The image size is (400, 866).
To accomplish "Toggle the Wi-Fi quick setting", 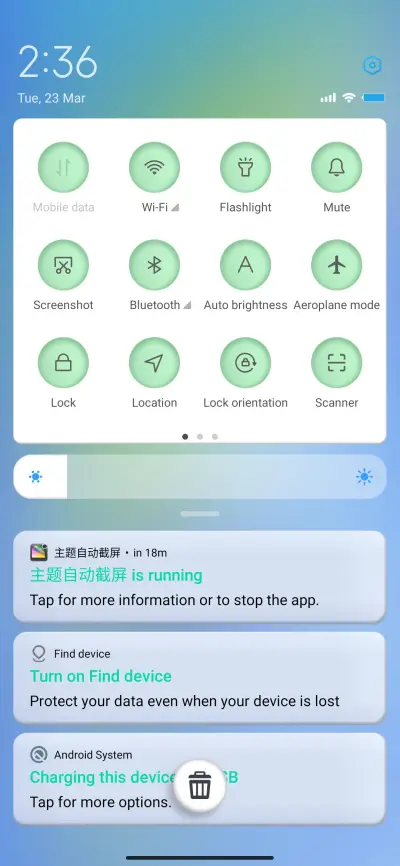I will (154, 167).
